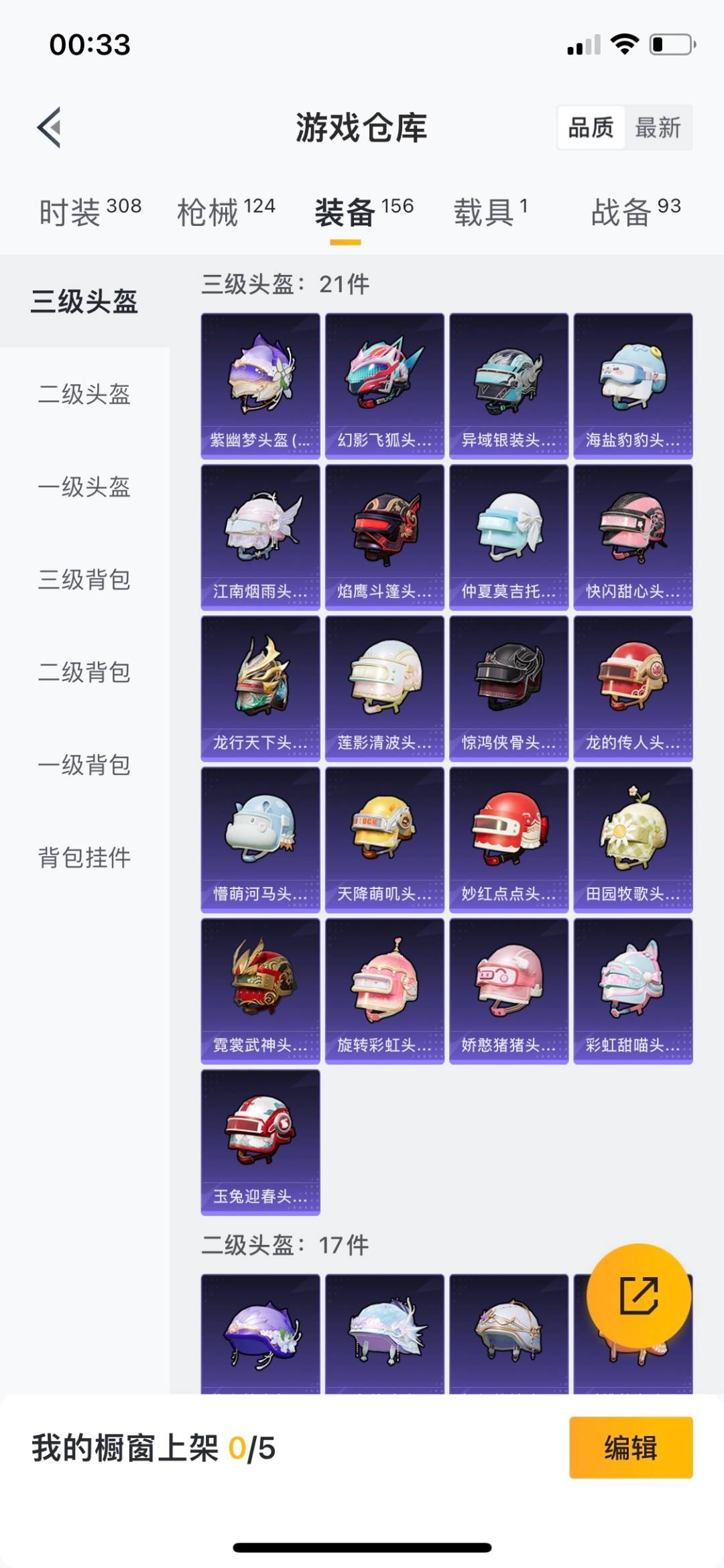This screenshot has width=724, height=1568.
Task: Open the 紫幽梦头盔 item
Action: point(260,385)
